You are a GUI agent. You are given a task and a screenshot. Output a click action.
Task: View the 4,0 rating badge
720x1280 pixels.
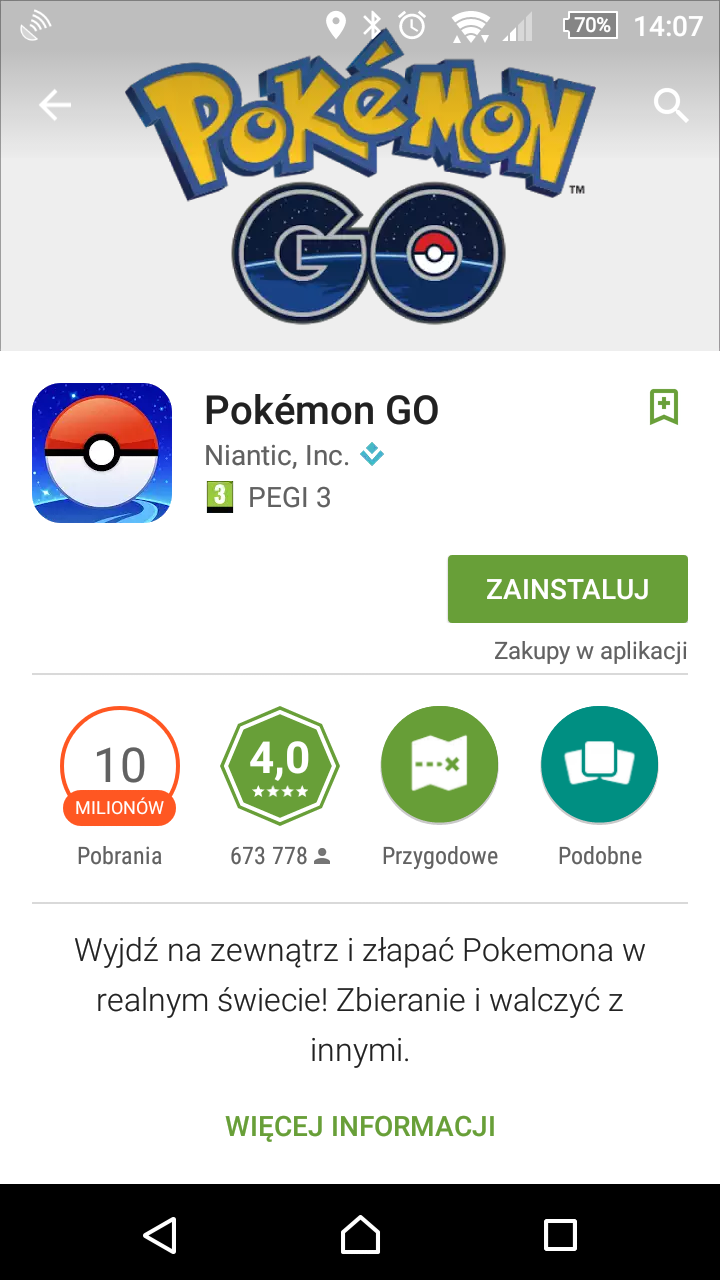coord(280,765)
